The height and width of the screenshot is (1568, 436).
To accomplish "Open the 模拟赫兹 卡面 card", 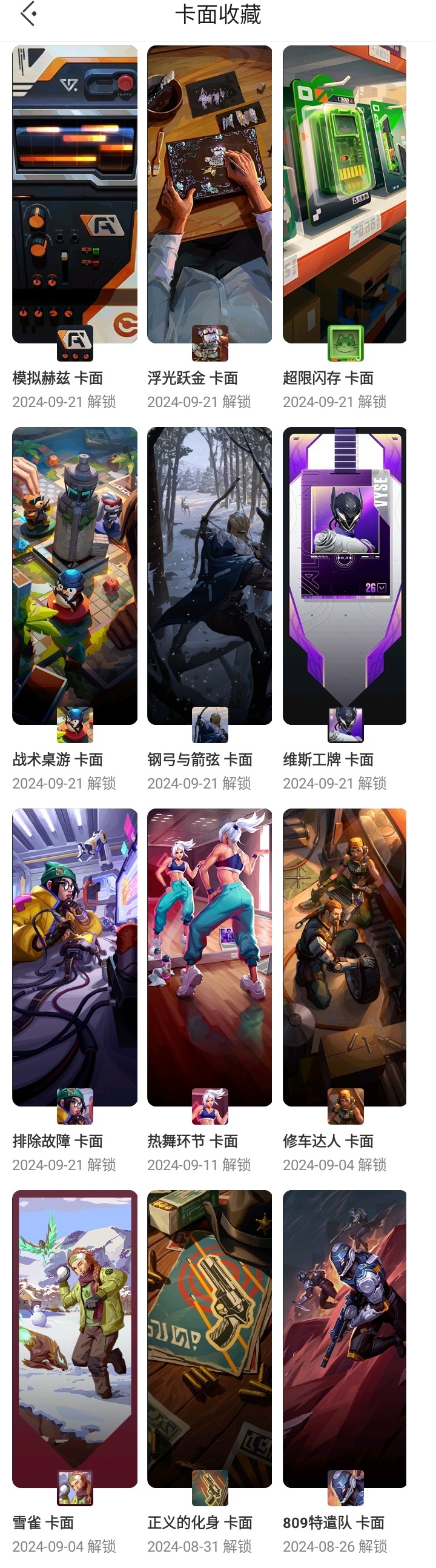I will (x=74, y=195).
